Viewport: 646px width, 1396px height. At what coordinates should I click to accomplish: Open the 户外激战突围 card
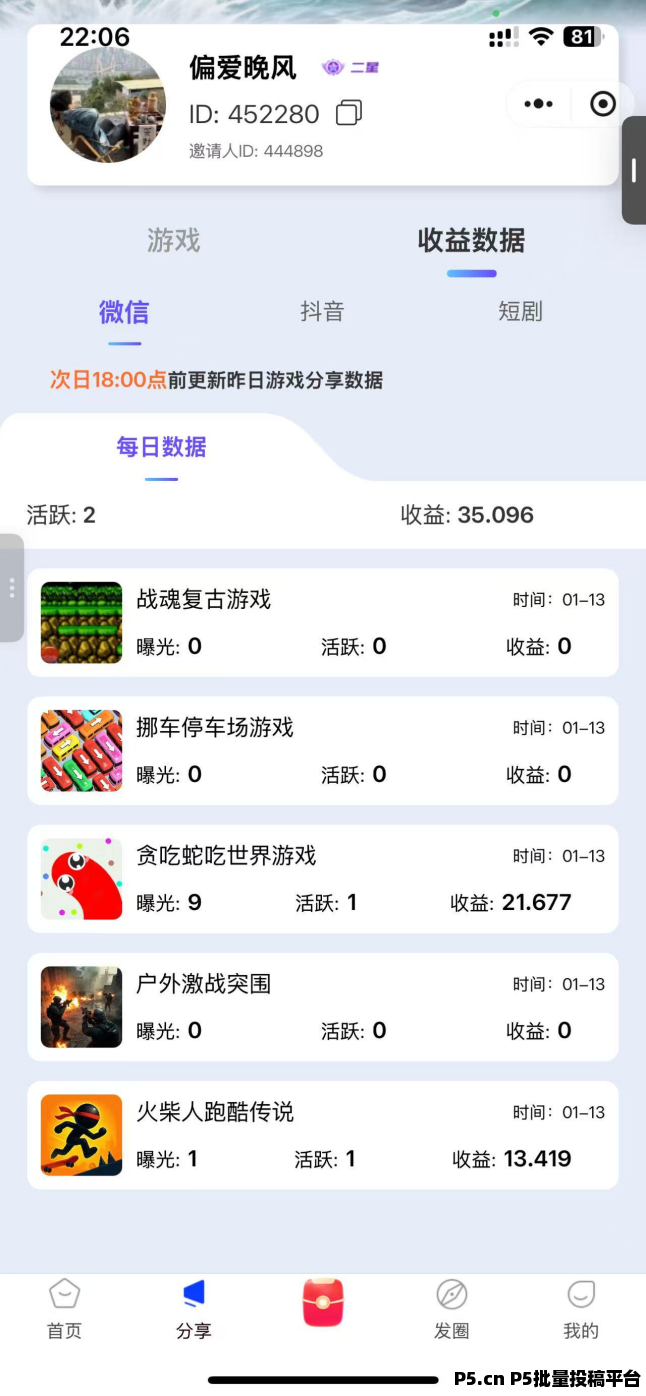click(x=322, y=1007)
